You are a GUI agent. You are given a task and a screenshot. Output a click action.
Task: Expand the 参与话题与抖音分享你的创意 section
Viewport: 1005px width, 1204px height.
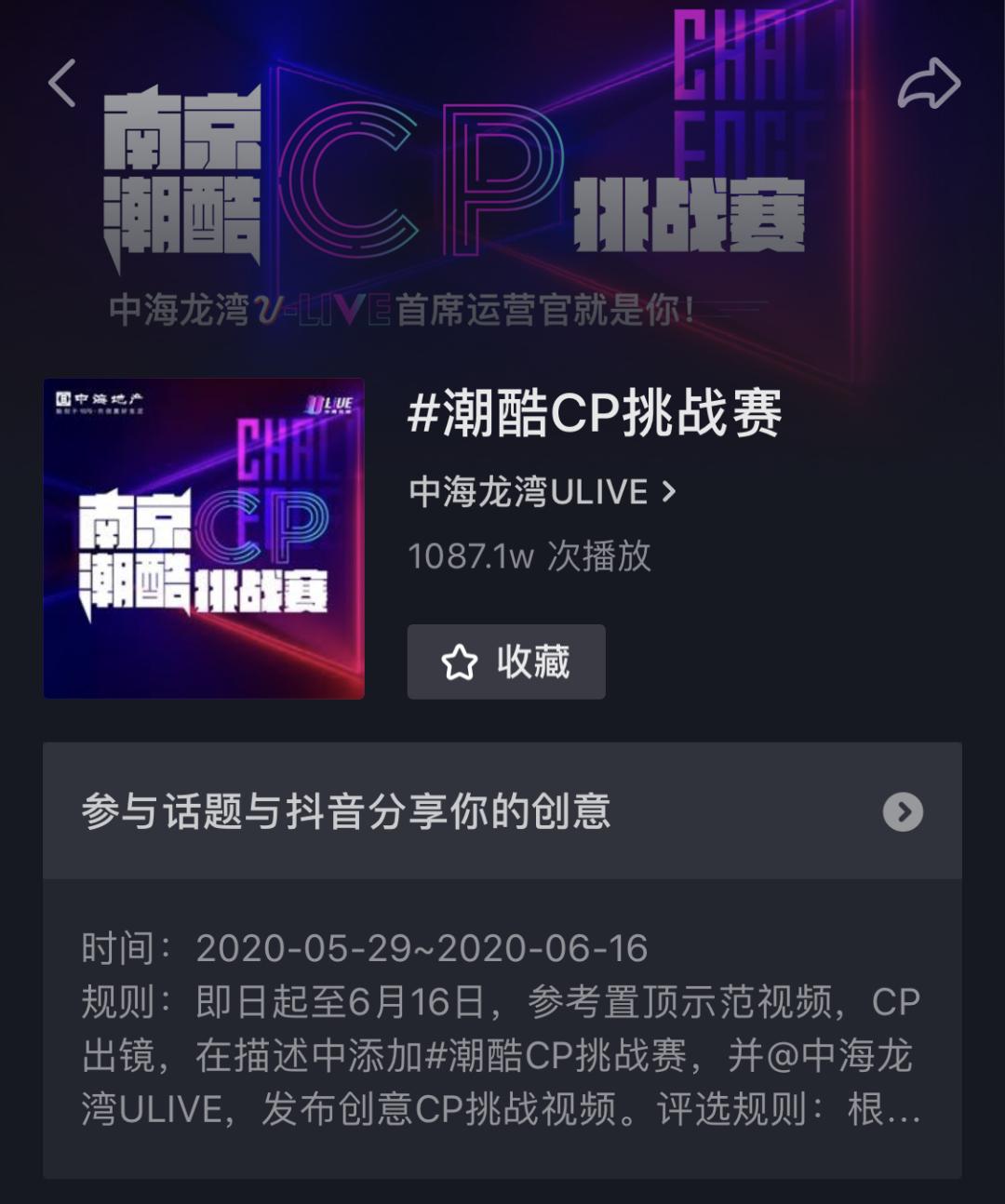(x=502, y=812)
